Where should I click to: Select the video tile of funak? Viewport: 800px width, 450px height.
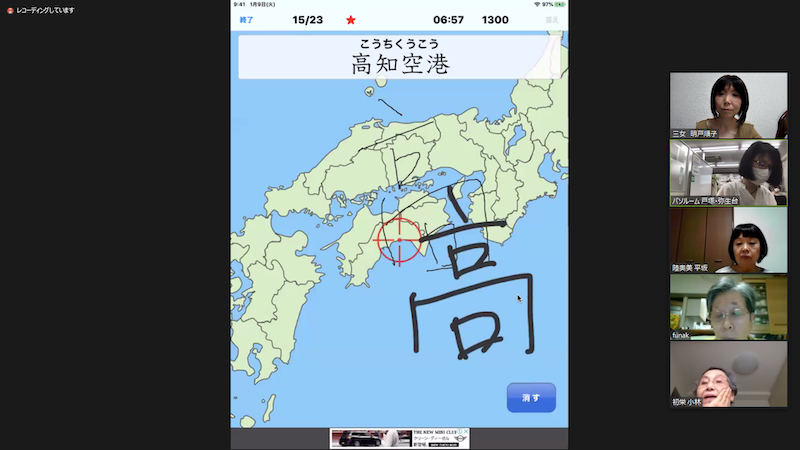point(728,307)
